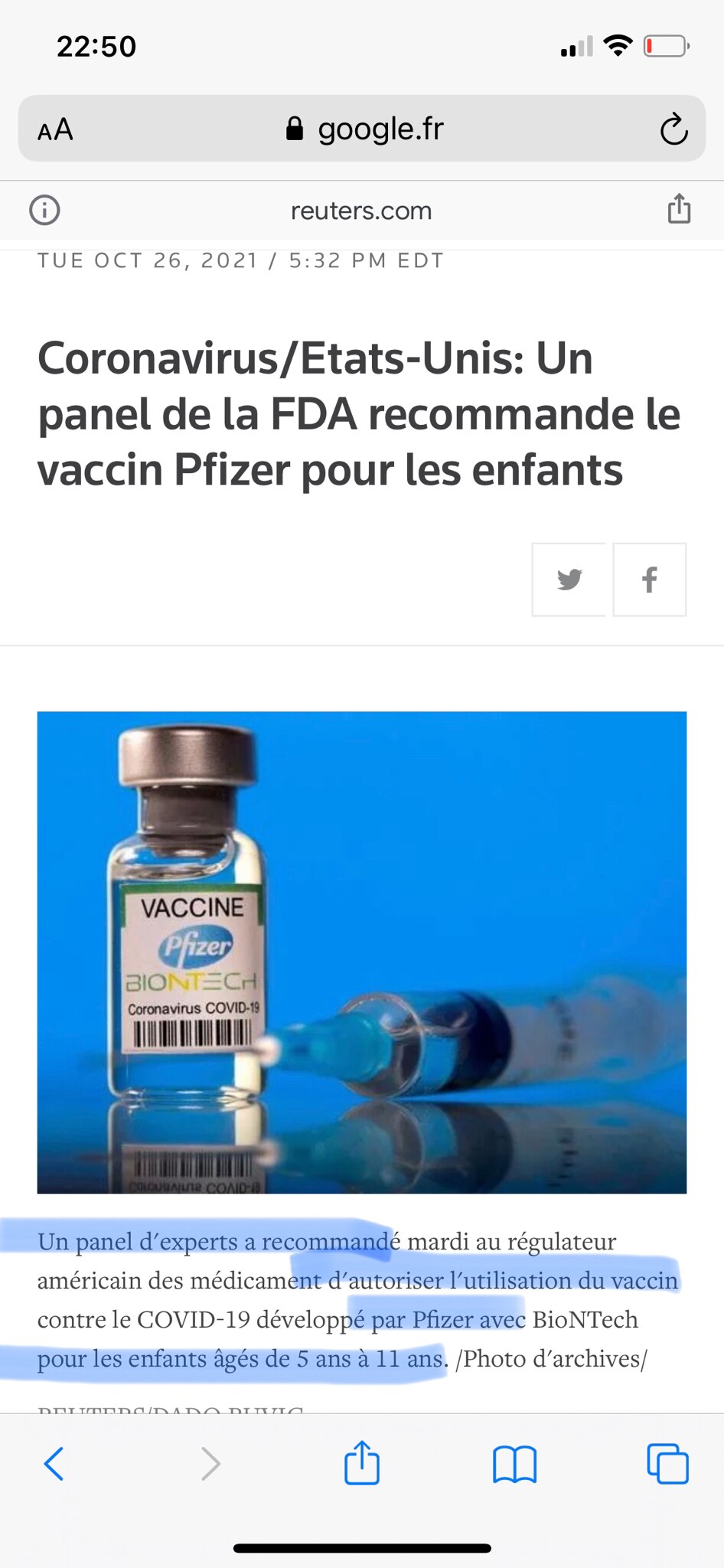Tap the share icon next to reuters.com
The width and height of the screenshot is (724, 1568).
(x=679, y=210)
